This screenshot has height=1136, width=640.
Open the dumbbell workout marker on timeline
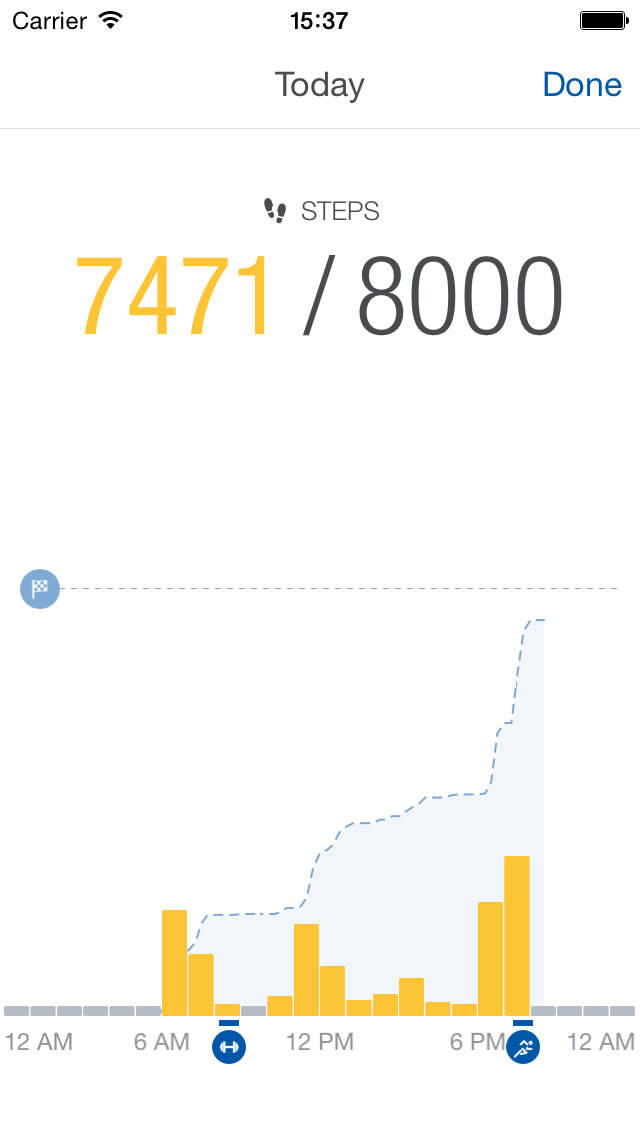pyautogui.click(x=229, y=1046)
